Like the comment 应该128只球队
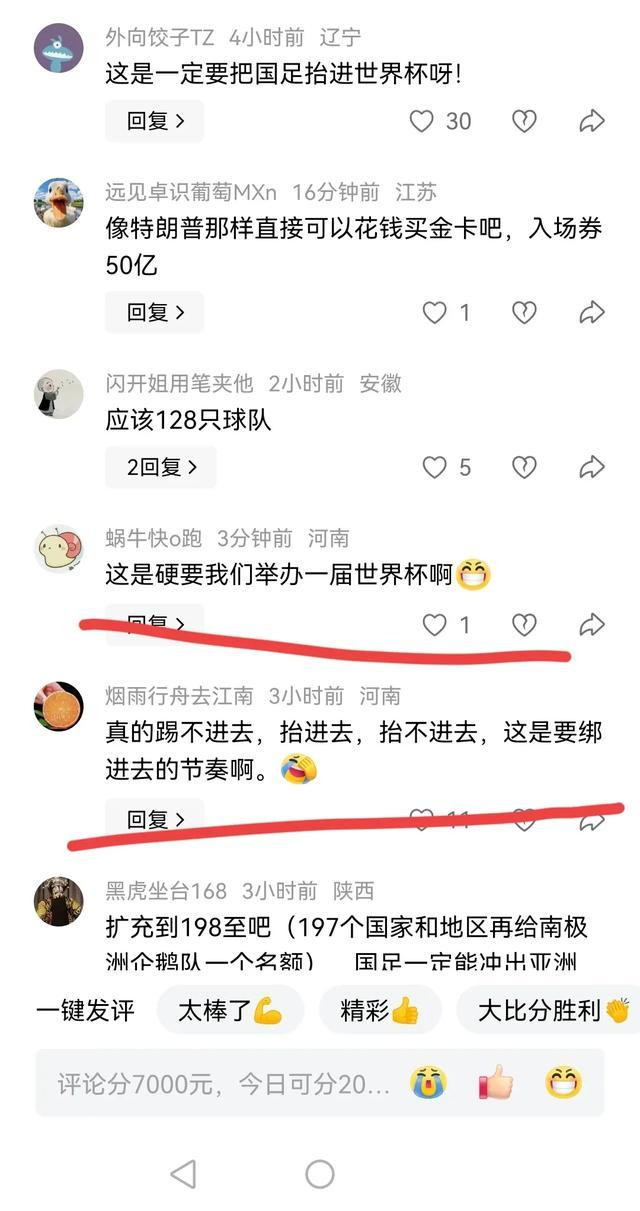 click(x=434, y=467)
